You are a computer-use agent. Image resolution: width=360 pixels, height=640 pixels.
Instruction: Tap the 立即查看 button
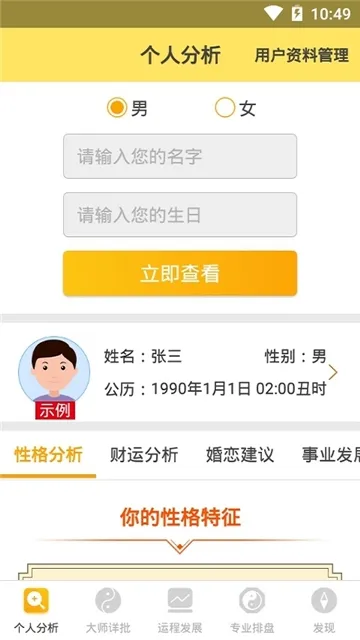180,273
